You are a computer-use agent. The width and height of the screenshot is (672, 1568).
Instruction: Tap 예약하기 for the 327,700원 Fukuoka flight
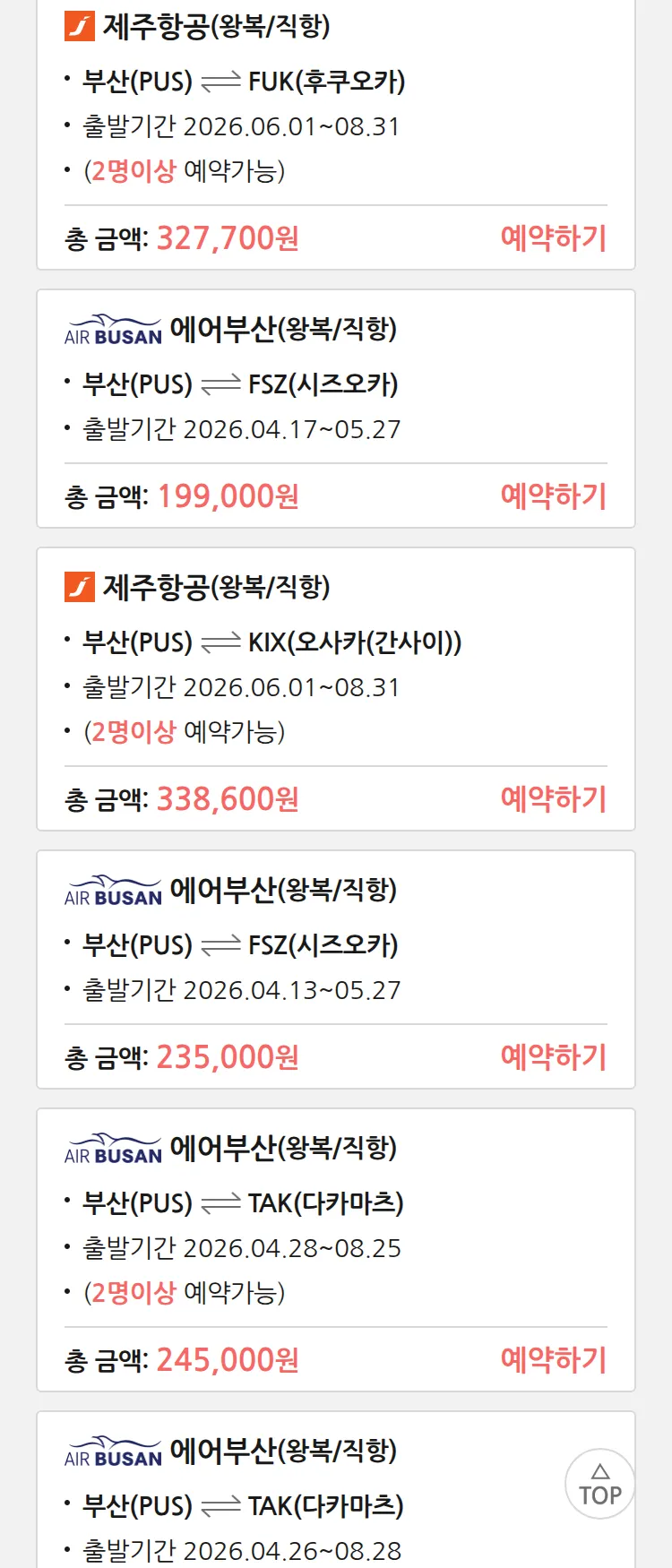[x=553, y=238]
